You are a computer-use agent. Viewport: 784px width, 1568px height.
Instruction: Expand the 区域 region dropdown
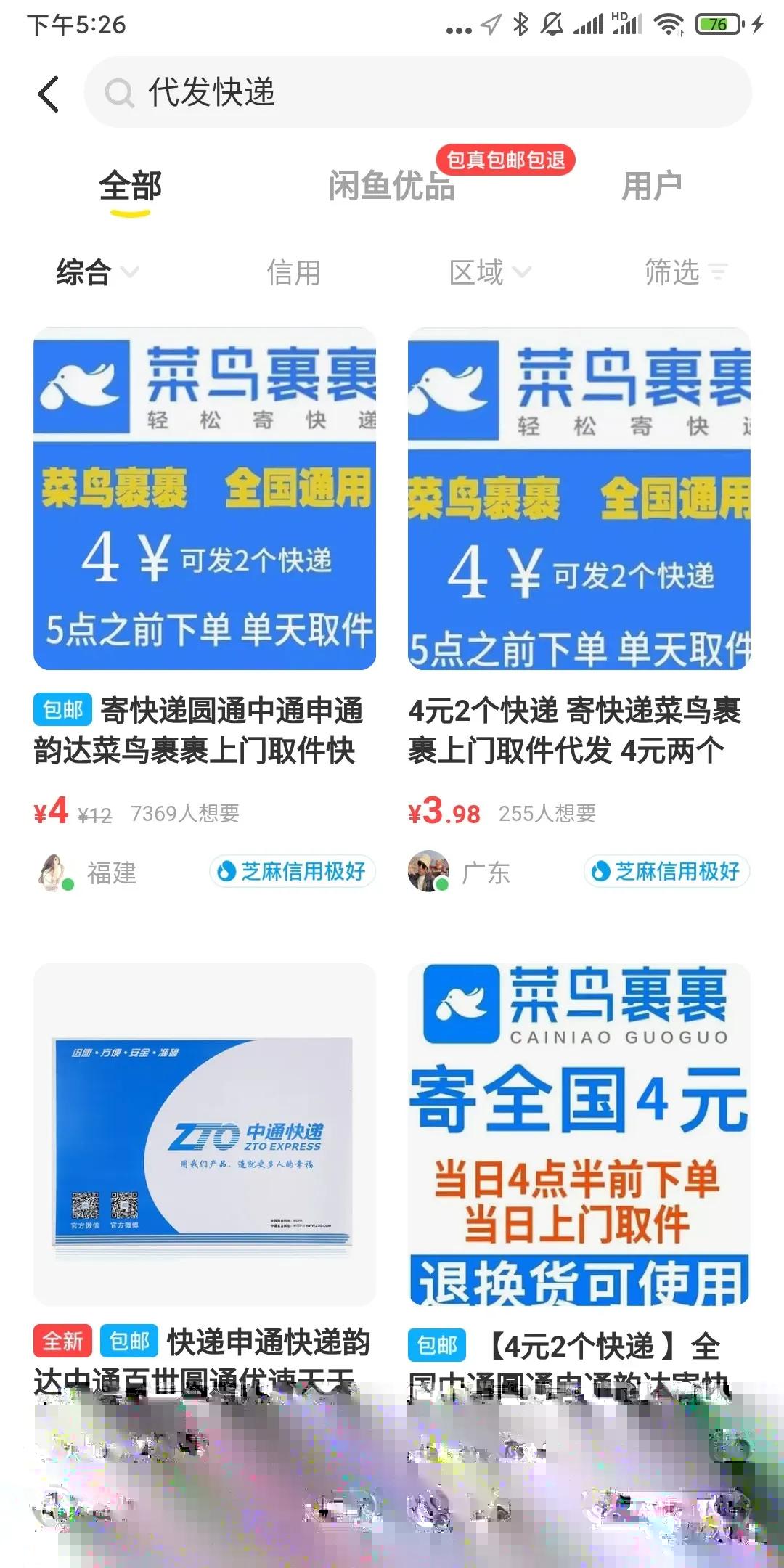tap(491, 273)
